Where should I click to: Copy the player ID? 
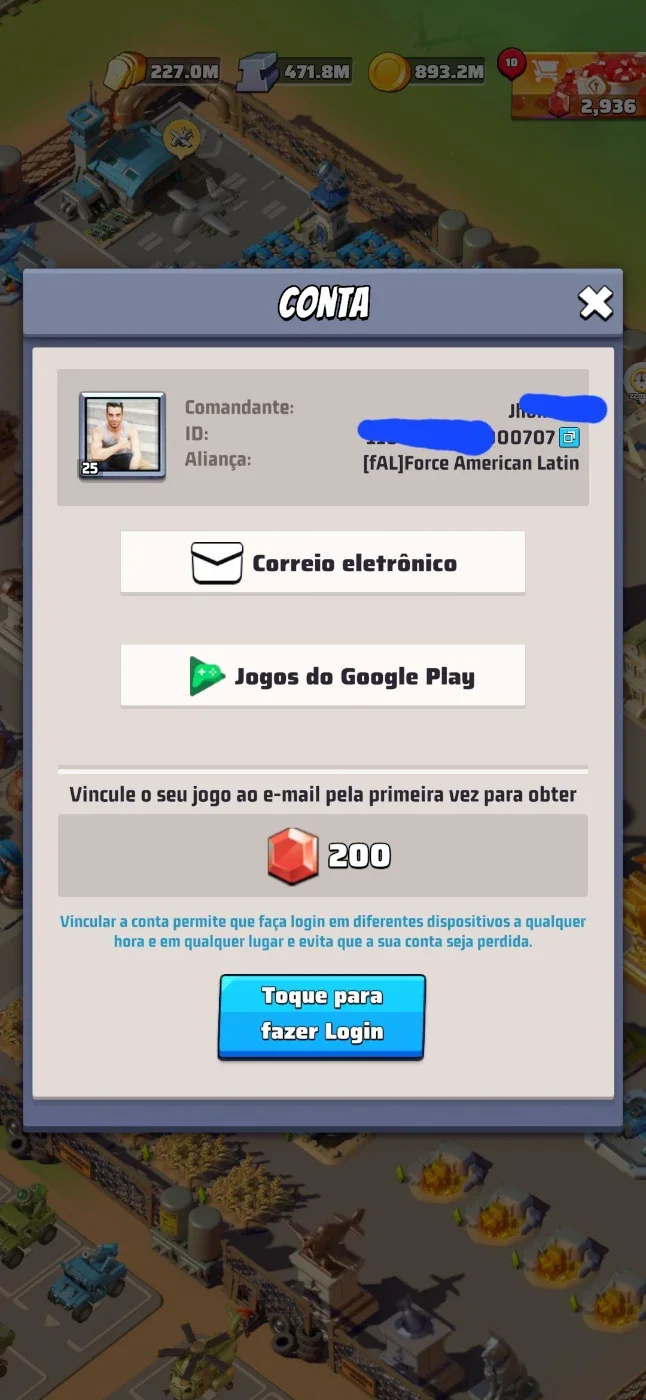[x=569, y=437]
